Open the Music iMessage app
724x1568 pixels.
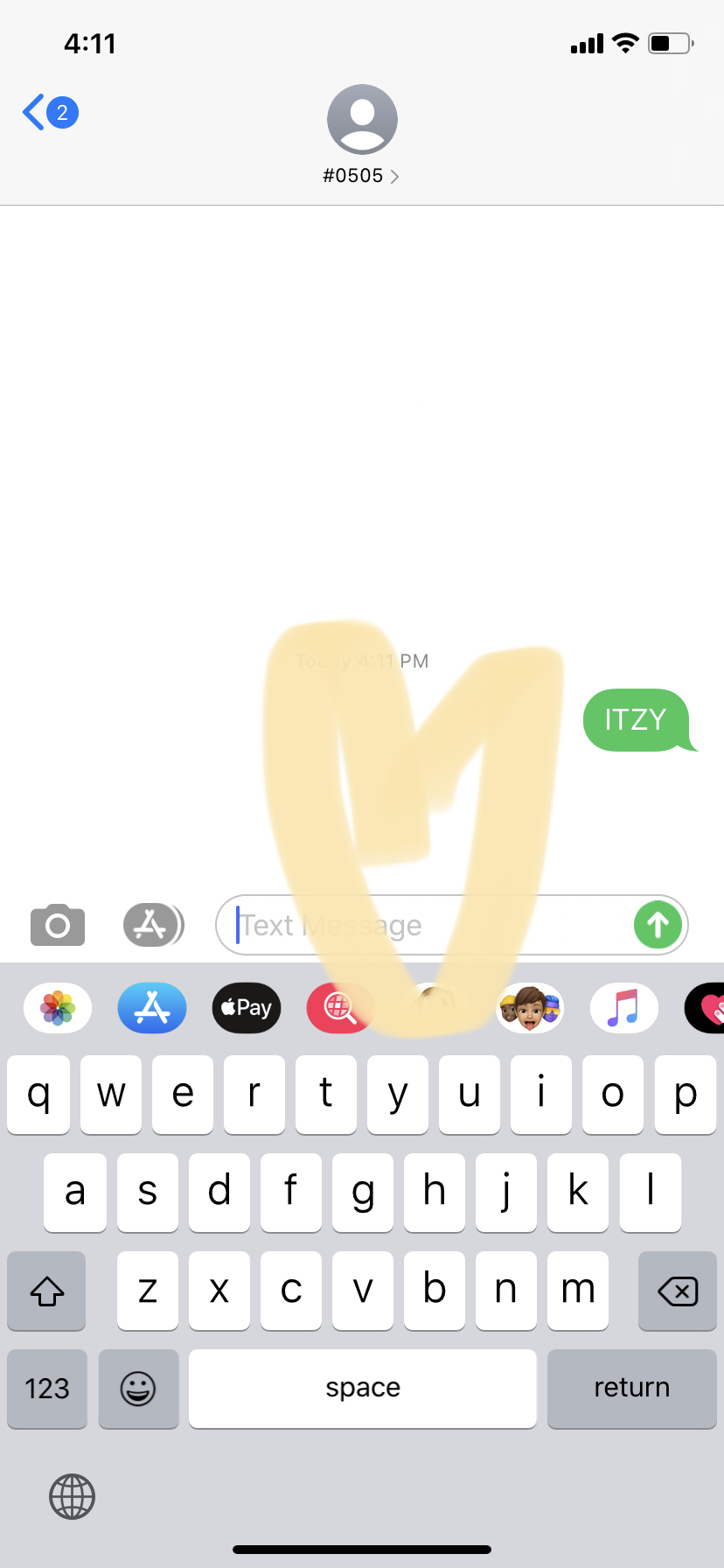(623, 1008)
